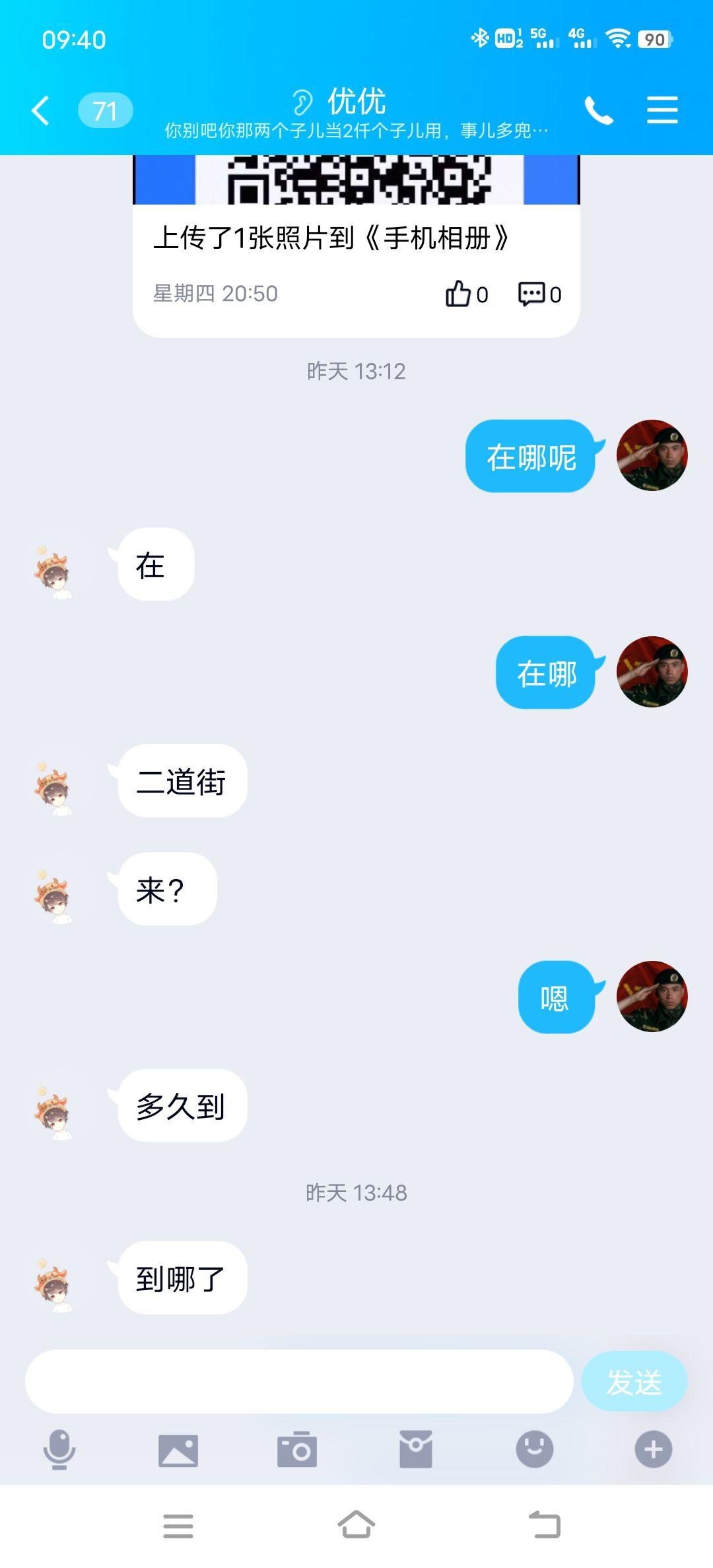
Task: View 优优's profile from 二道街 message avatar
Action: point(53,789)
